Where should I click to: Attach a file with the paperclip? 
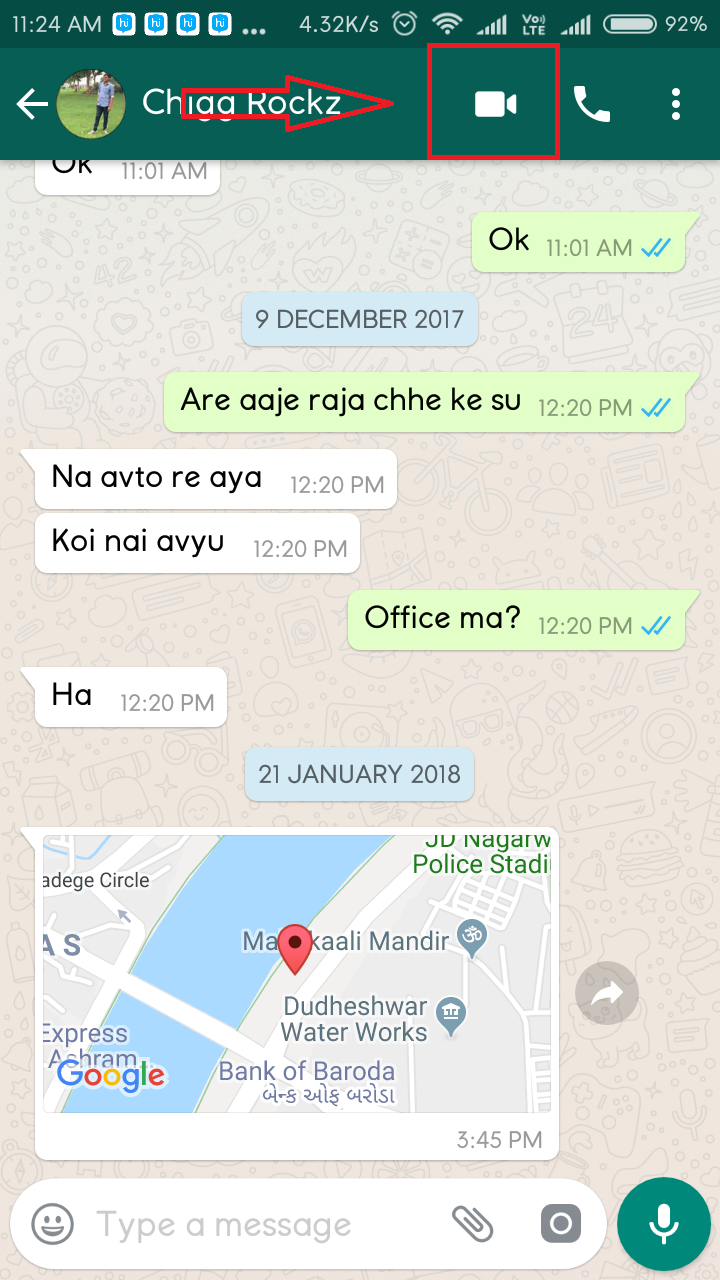[x=473, y=1224]
